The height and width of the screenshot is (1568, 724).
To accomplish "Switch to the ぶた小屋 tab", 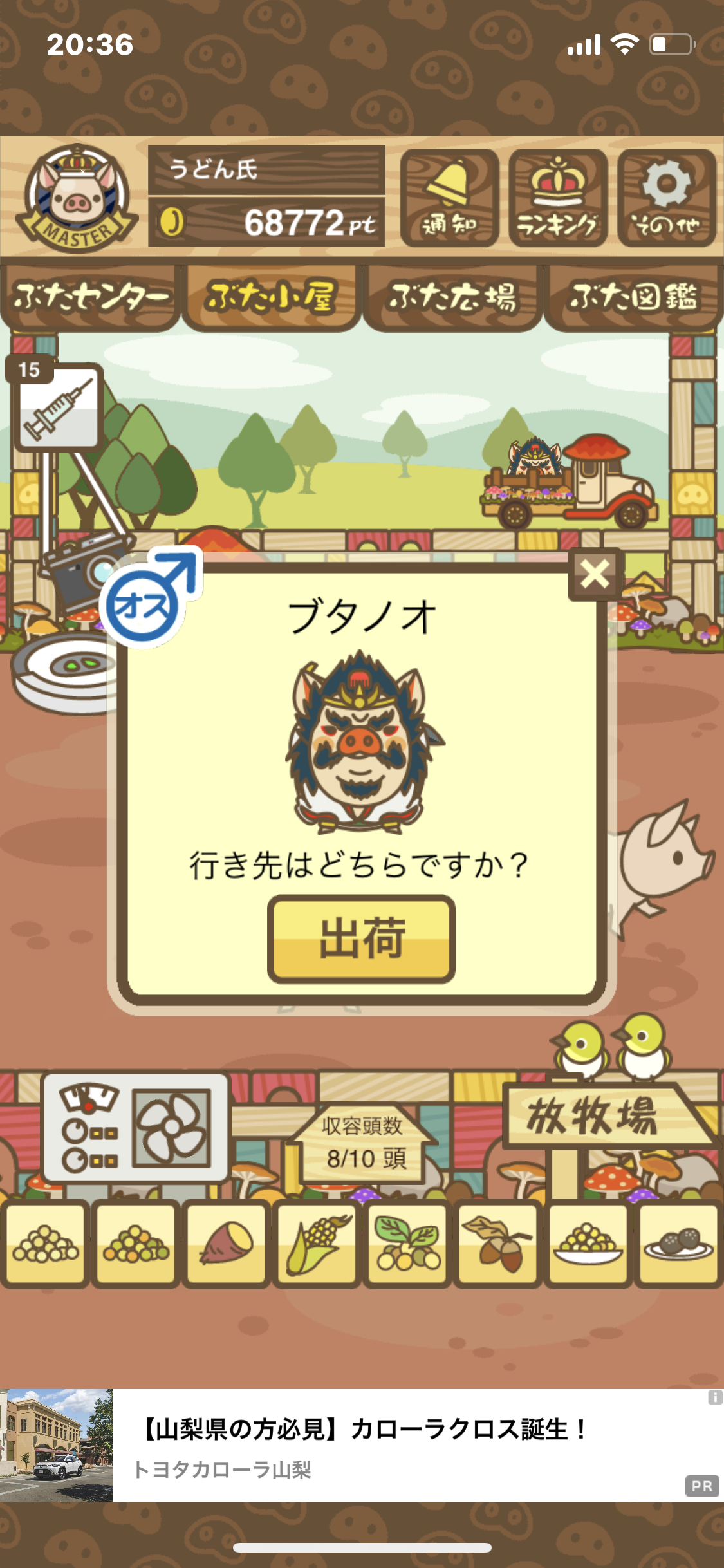I will pyautogui.click(x=271, y=298).
